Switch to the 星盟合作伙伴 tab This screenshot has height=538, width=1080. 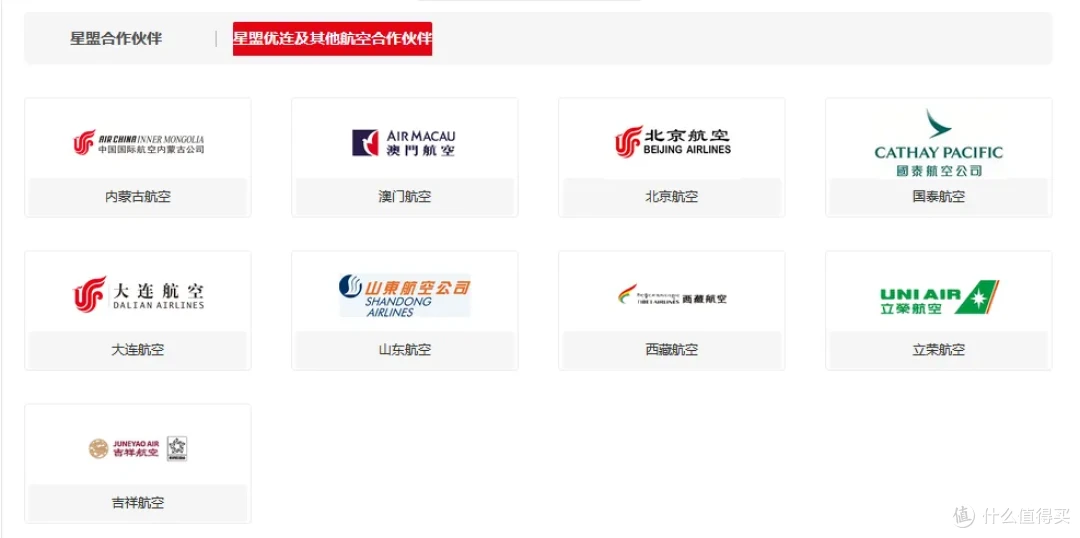click(x=116, y=39)
